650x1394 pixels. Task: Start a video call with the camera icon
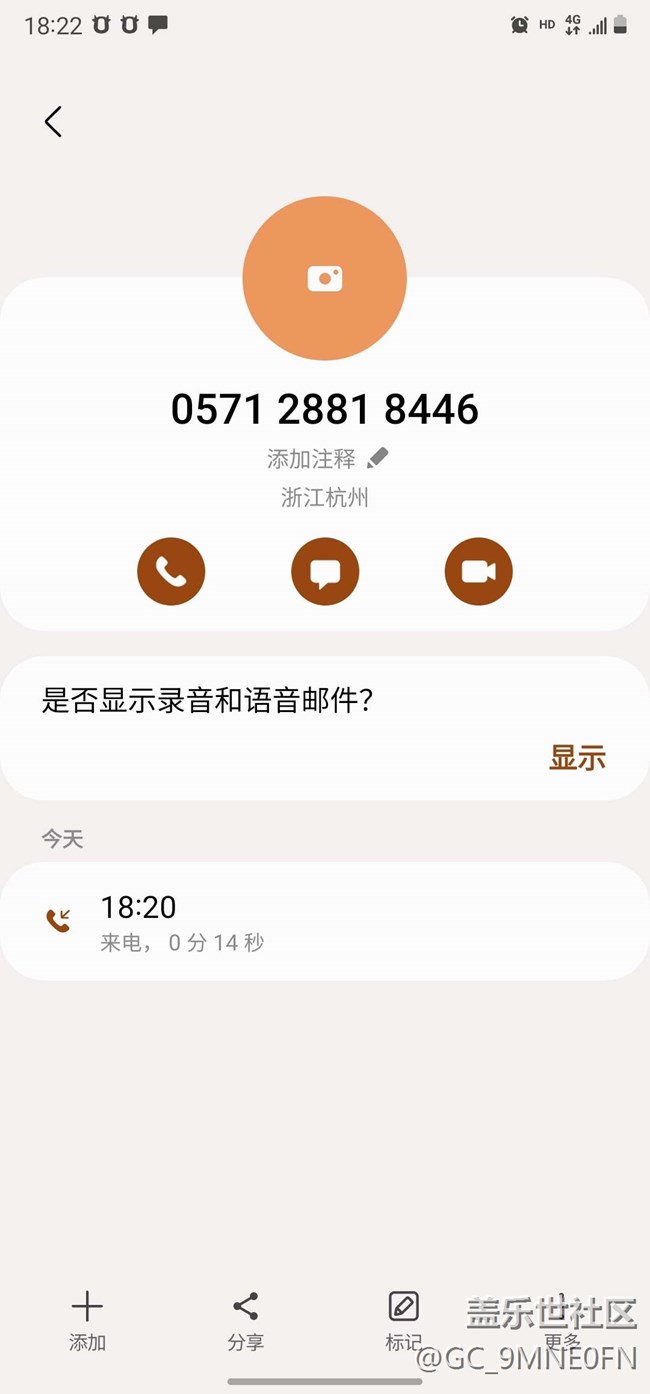click(x=479, y=572)
